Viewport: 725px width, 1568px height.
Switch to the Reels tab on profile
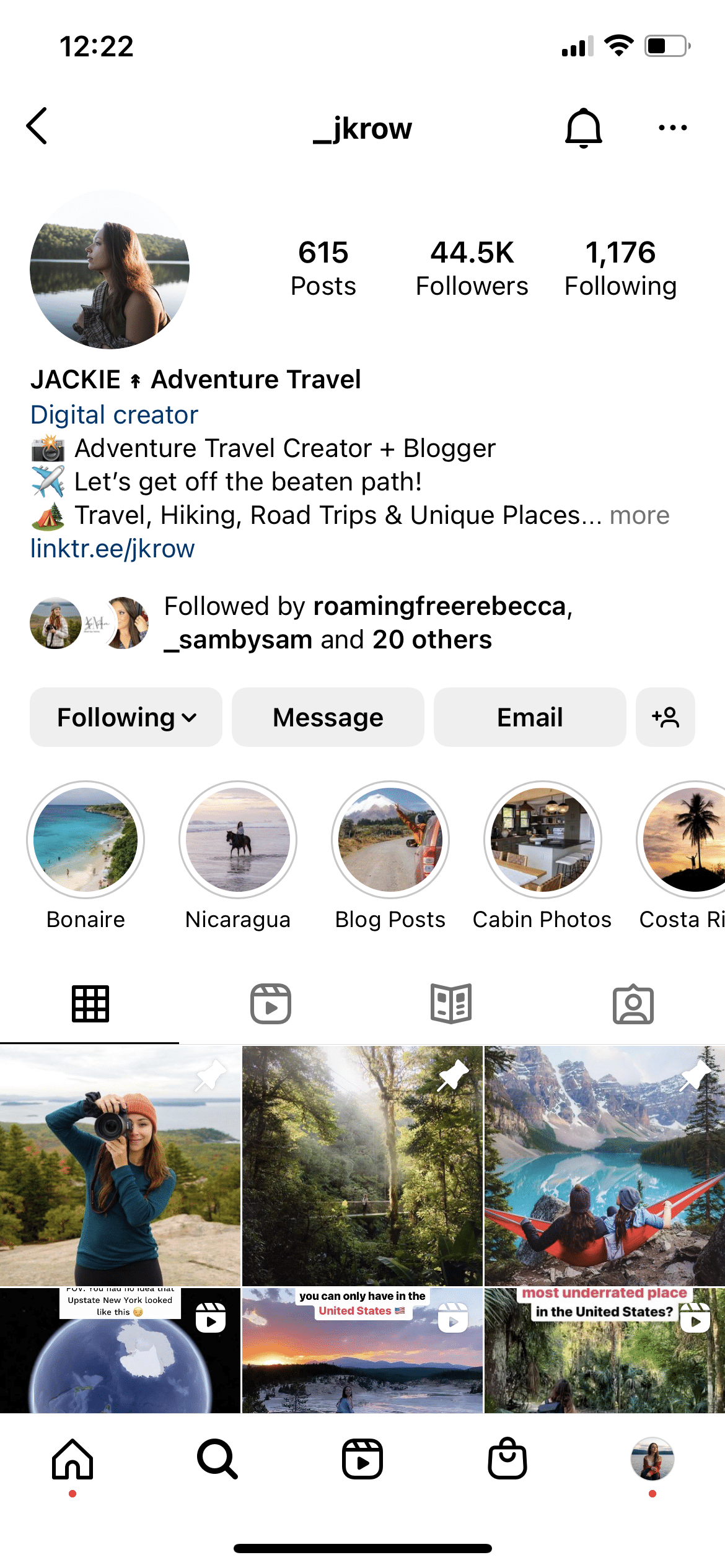pyautogui.click(x=271, y=1003)
